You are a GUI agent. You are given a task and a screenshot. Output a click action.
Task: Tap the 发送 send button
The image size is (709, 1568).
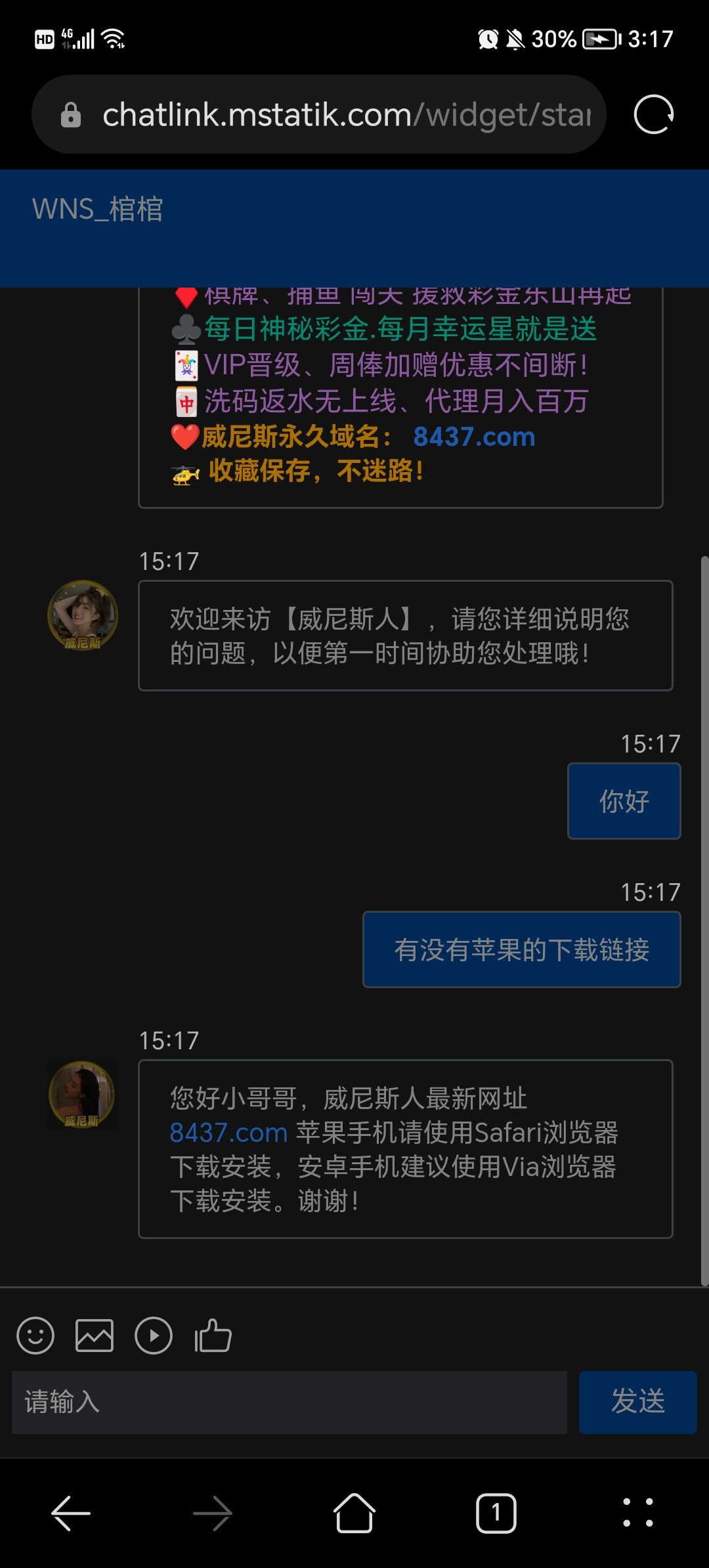point(637,1402)
